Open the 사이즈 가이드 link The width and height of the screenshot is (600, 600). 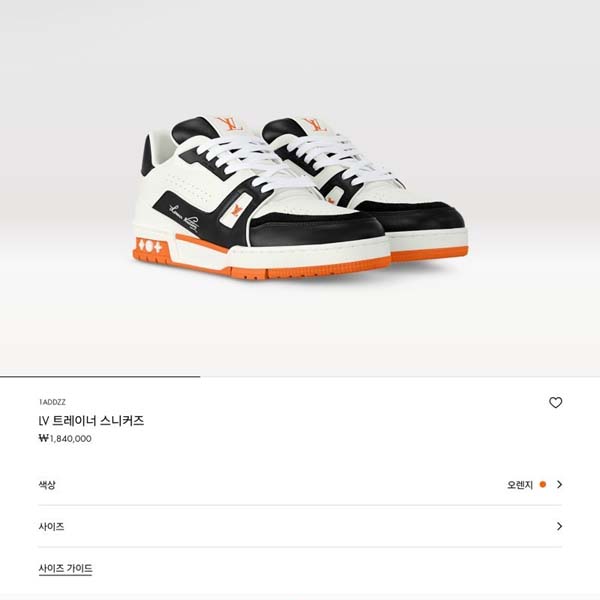66,568
